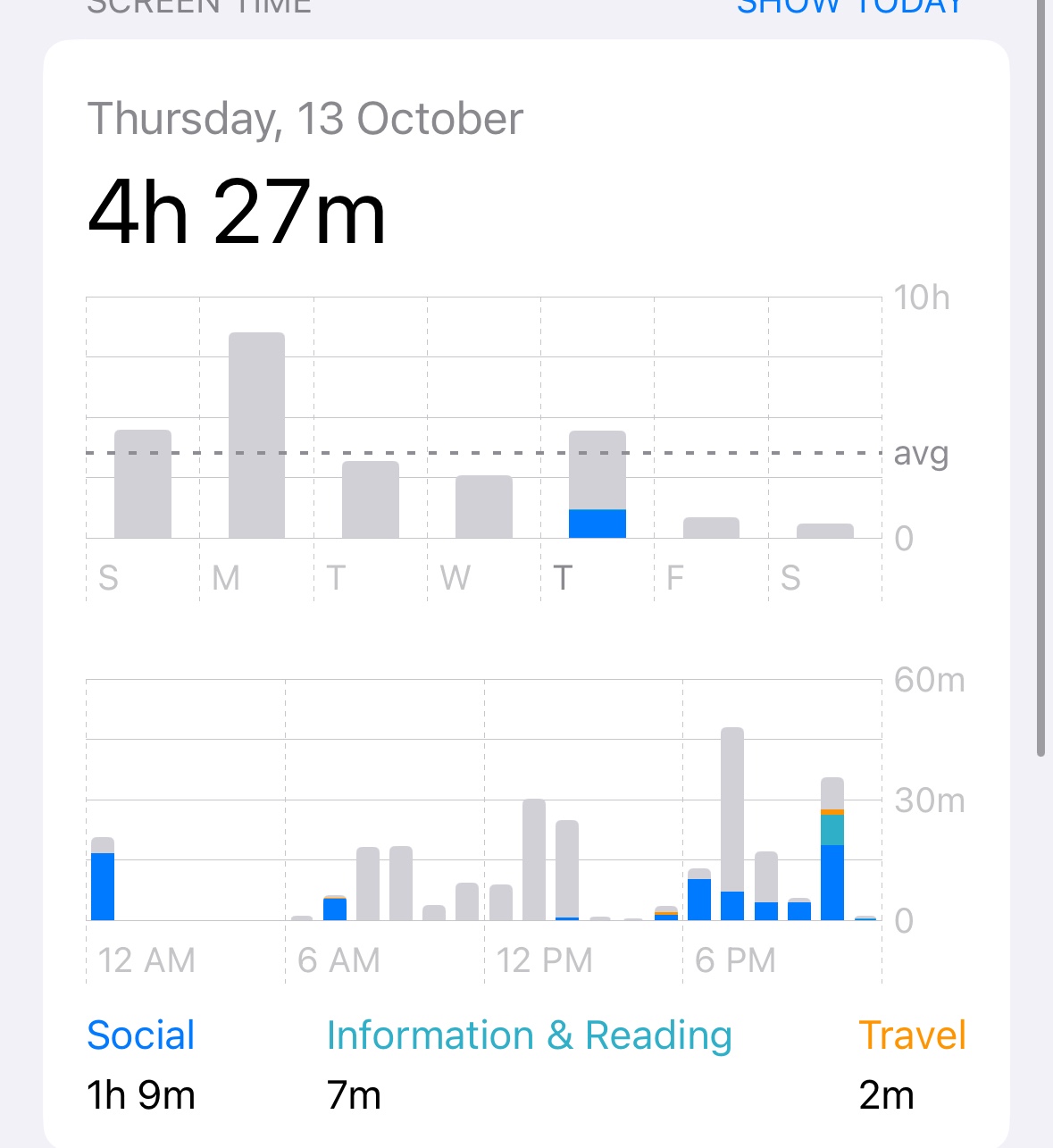Select Saturday's bar in weekly chart
Viewport: 1053px width, 1148px height.
click(x=824, y=531)
